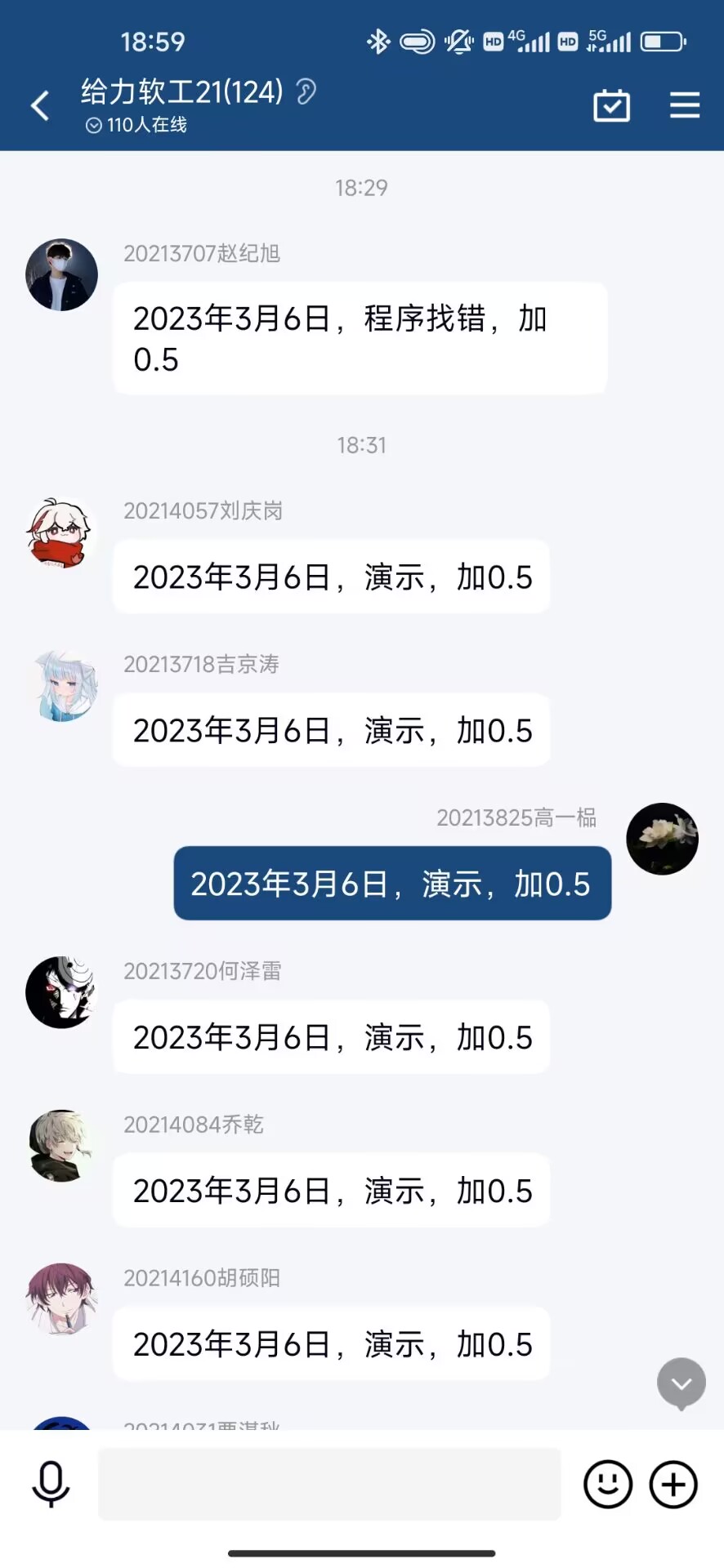Tap the microphone voice input icon
Viewport: 724px width, 1568px height.
[x=51, y=1484]
